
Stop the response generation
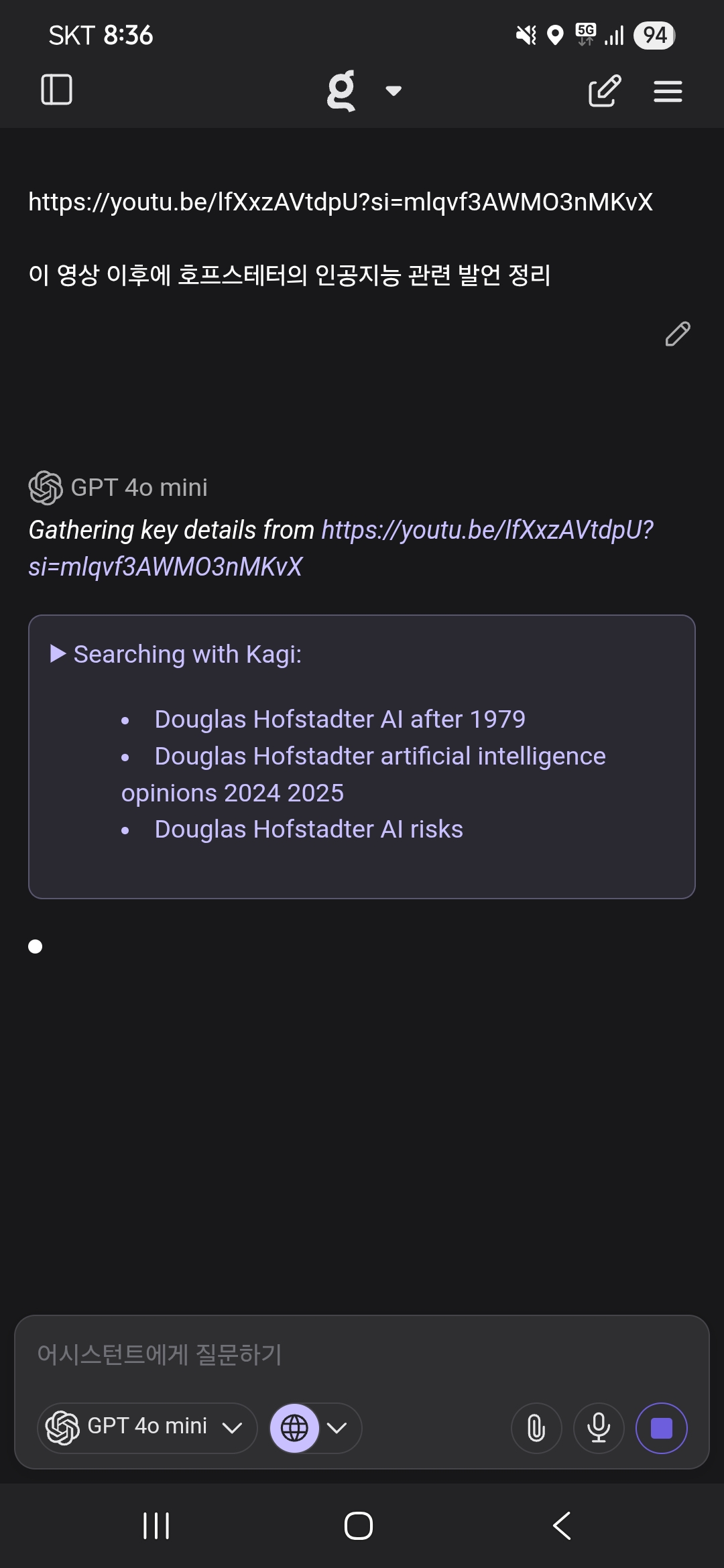pos(661,1428)
